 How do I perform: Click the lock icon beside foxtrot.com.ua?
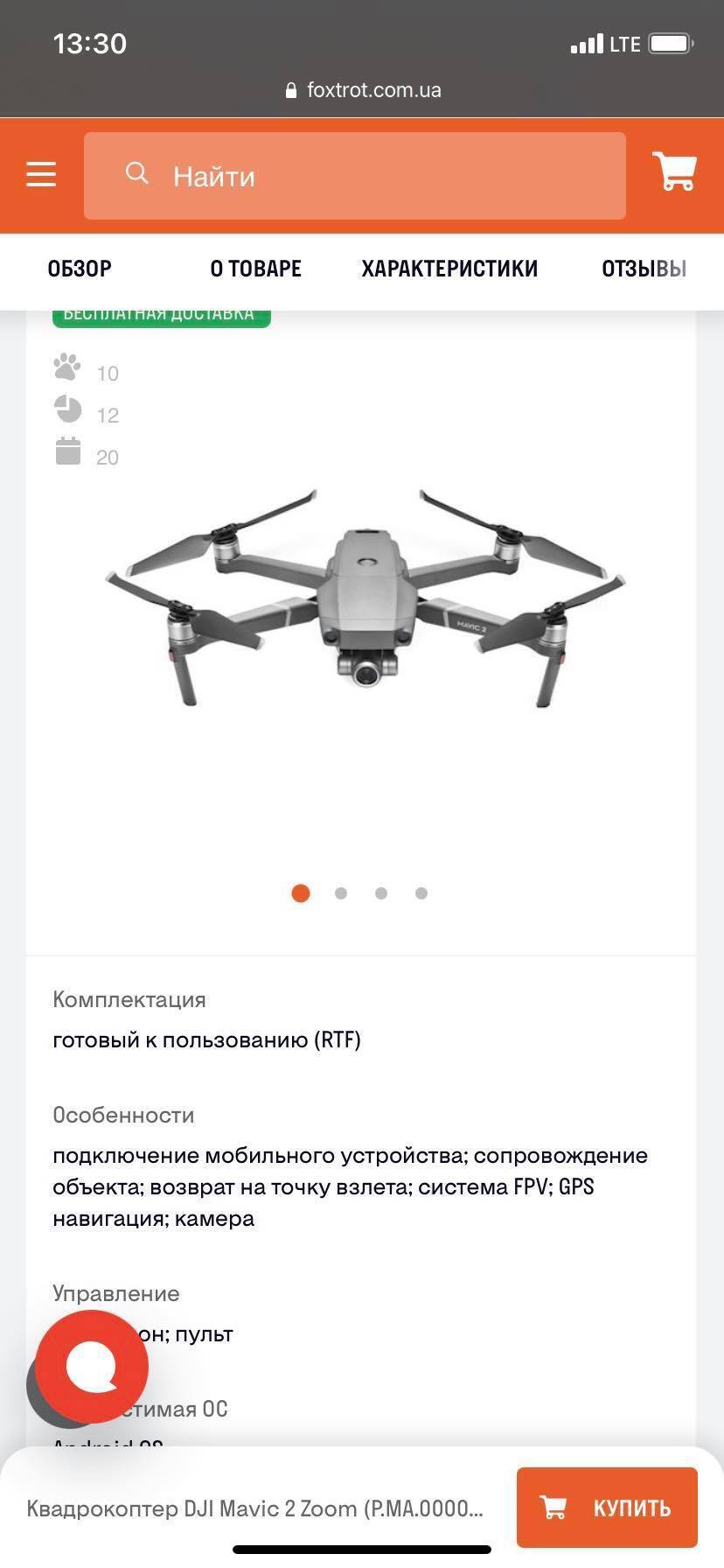click(x=291, y=89)
